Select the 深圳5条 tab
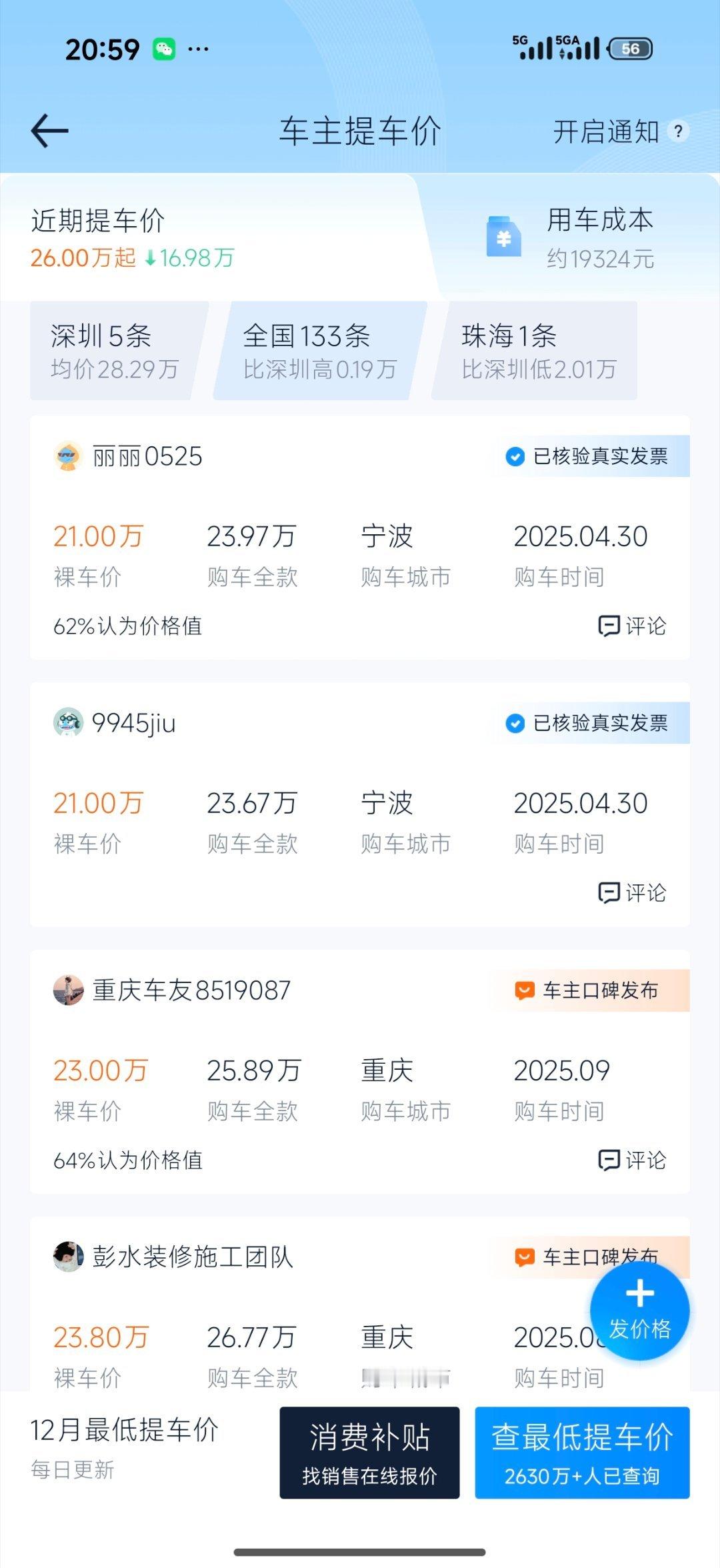Image resolution: width=720 pixels, height=1568 pixels. pos(113,349)
